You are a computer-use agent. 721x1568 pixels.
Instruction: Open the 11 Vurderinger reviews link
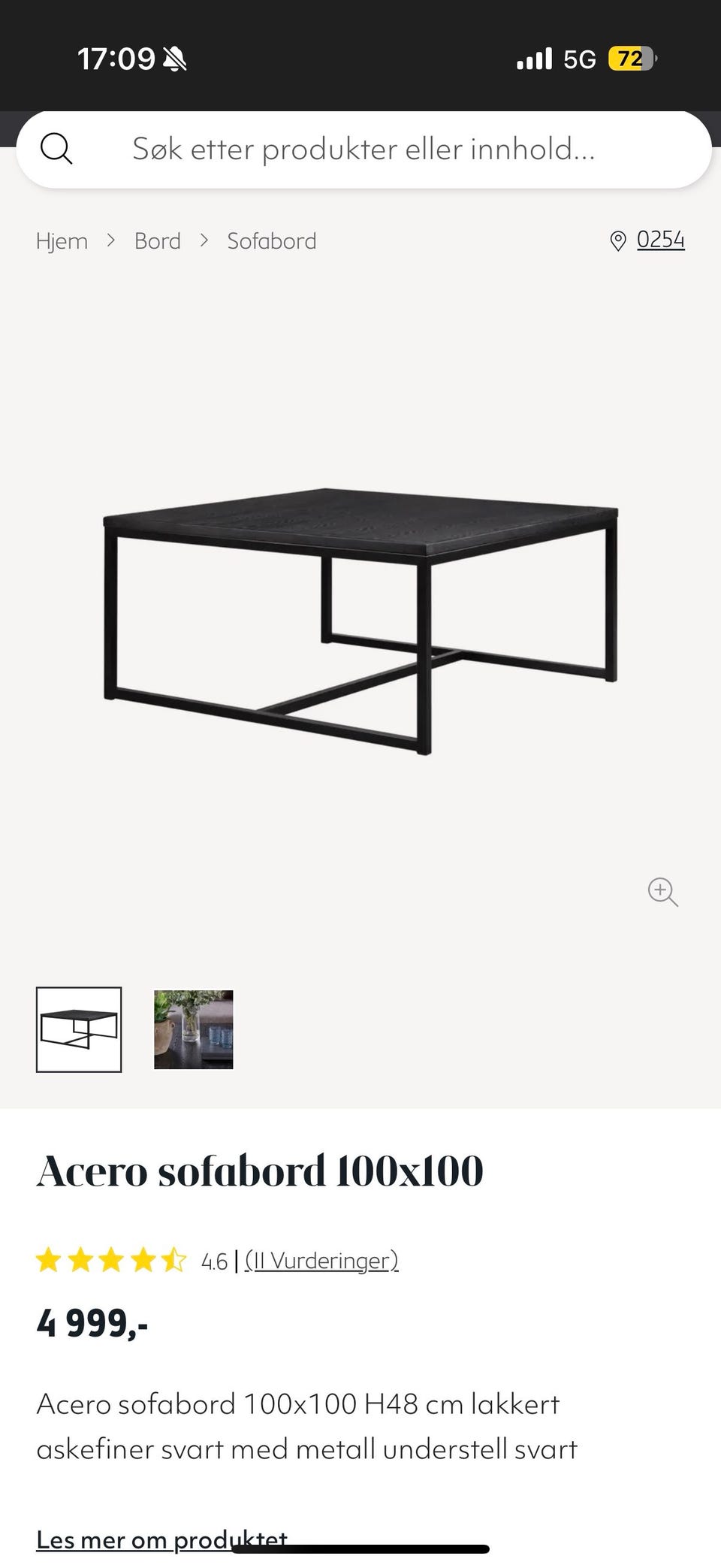pyautogui.click(x=321, y=1260)
